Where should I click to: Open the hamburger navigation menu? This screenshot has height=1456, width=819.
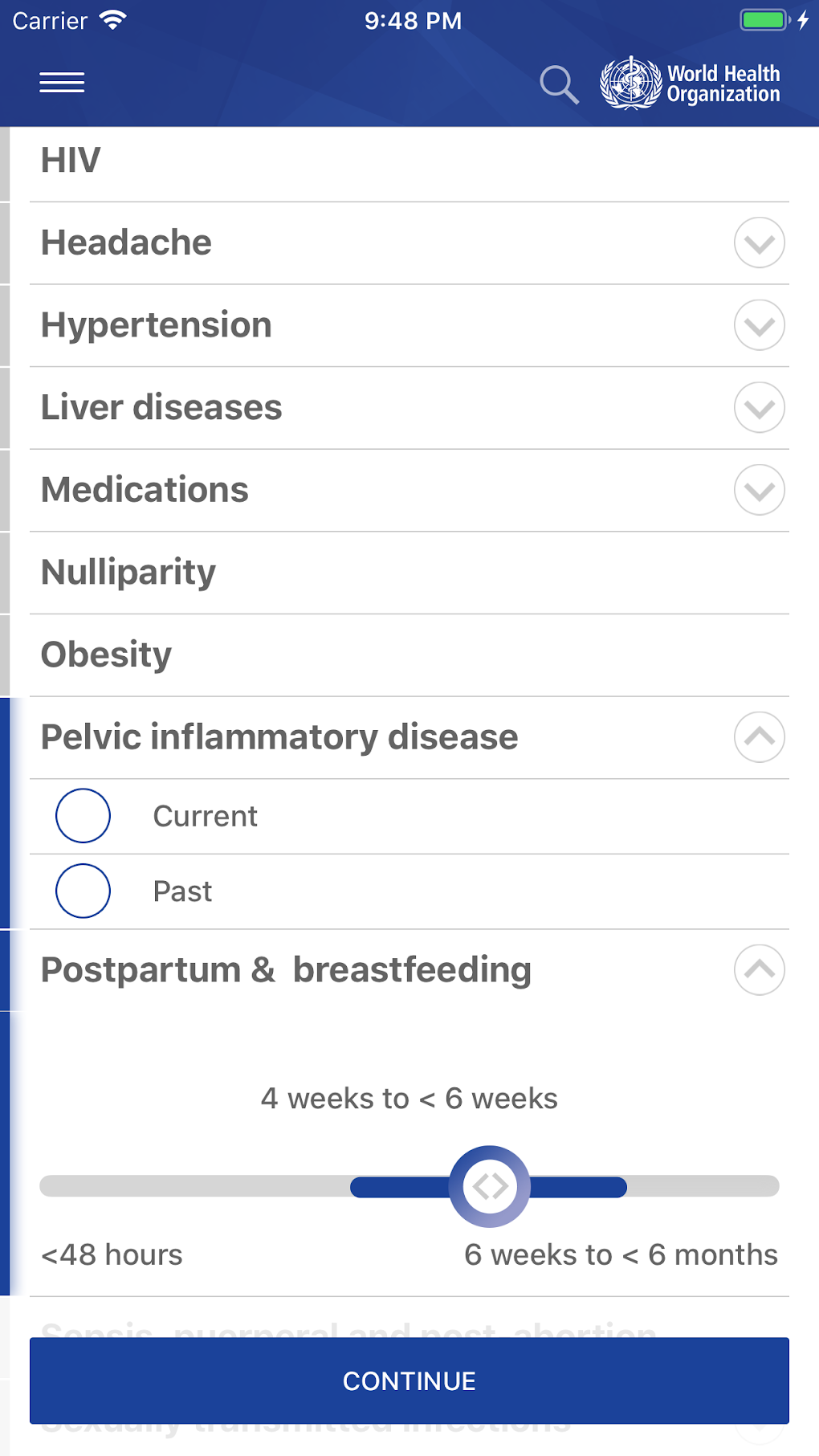62,83
